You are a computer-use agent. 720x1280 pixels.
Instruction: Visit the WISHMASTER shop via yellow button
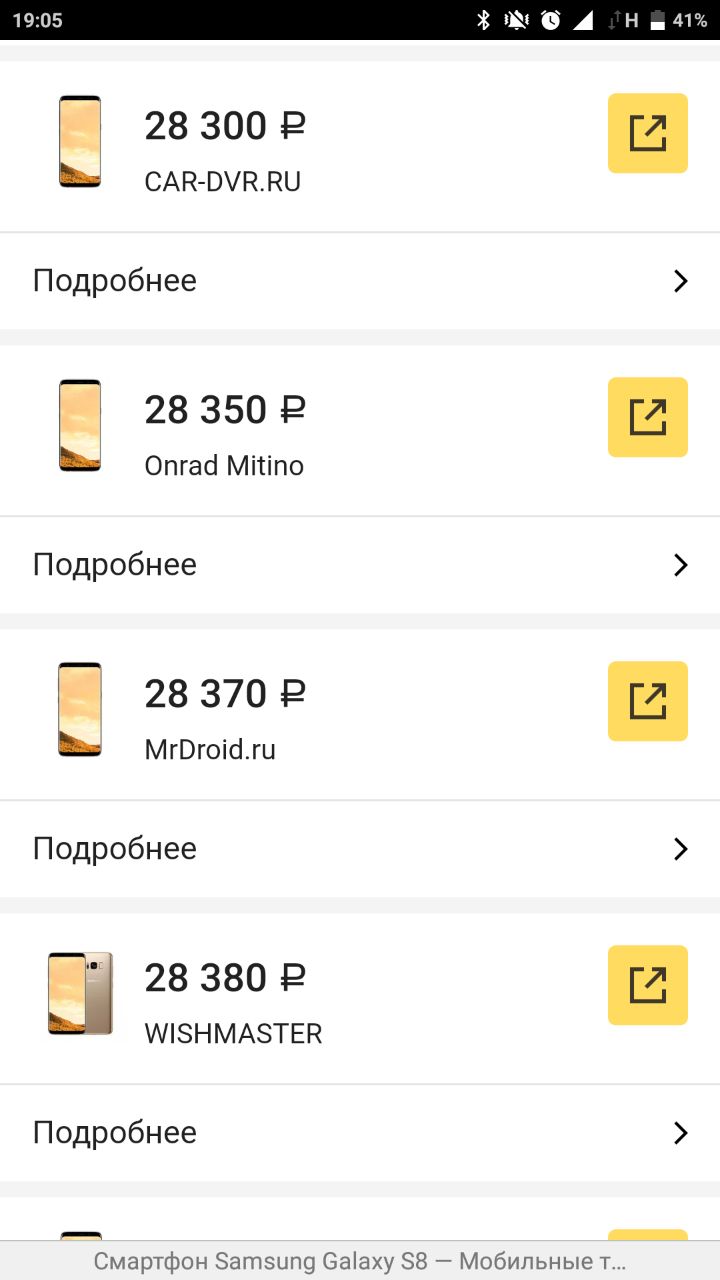tap(648, 985)
